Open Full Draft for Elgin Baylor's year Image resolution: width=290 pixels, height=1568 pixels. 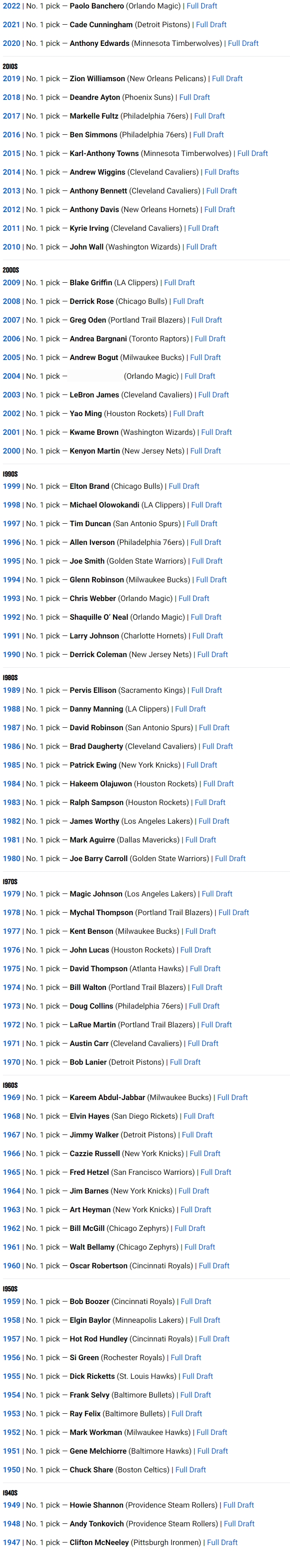coord(205,1320)
